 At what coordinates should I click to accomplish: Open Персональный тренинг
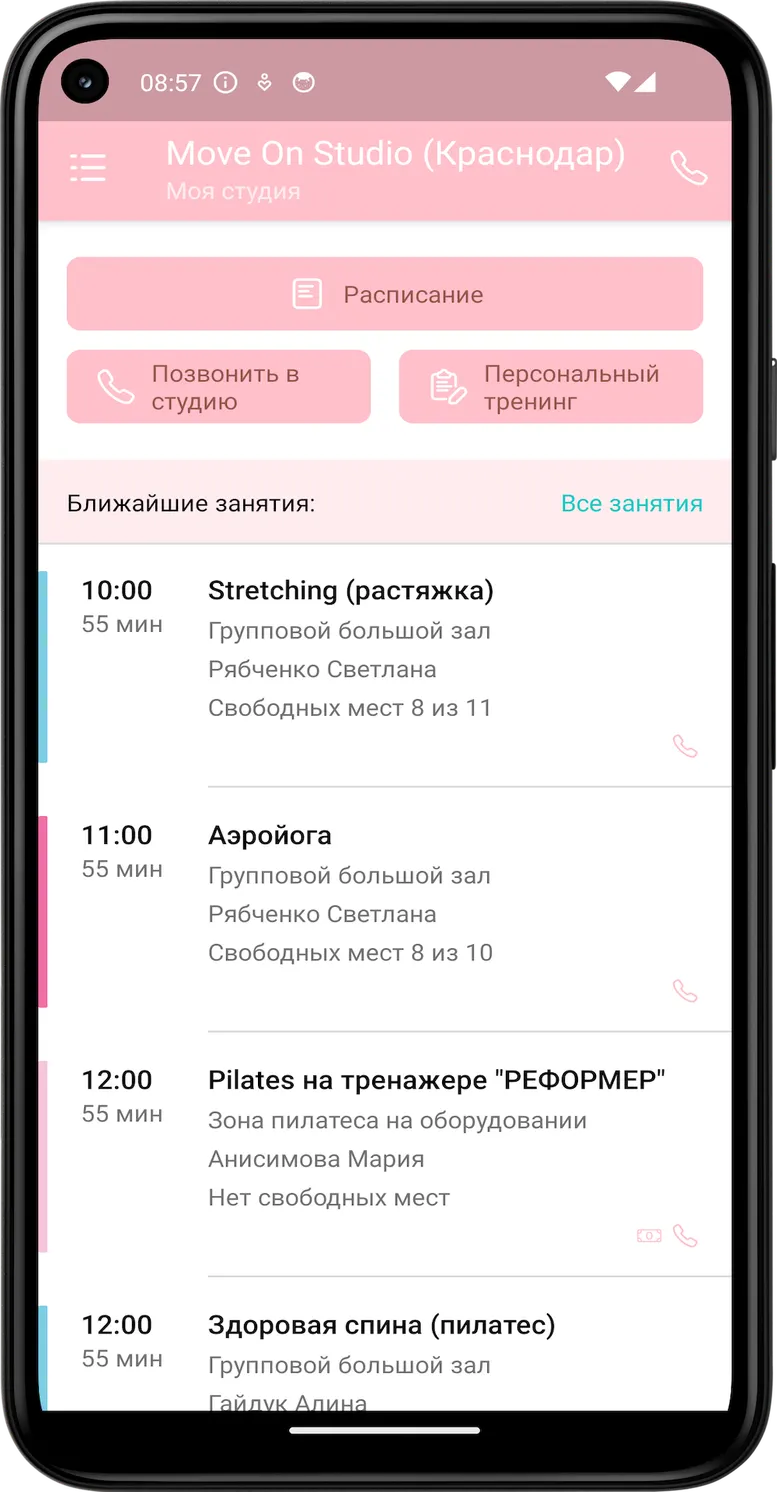pyautogui.click(x=551, y=387)
